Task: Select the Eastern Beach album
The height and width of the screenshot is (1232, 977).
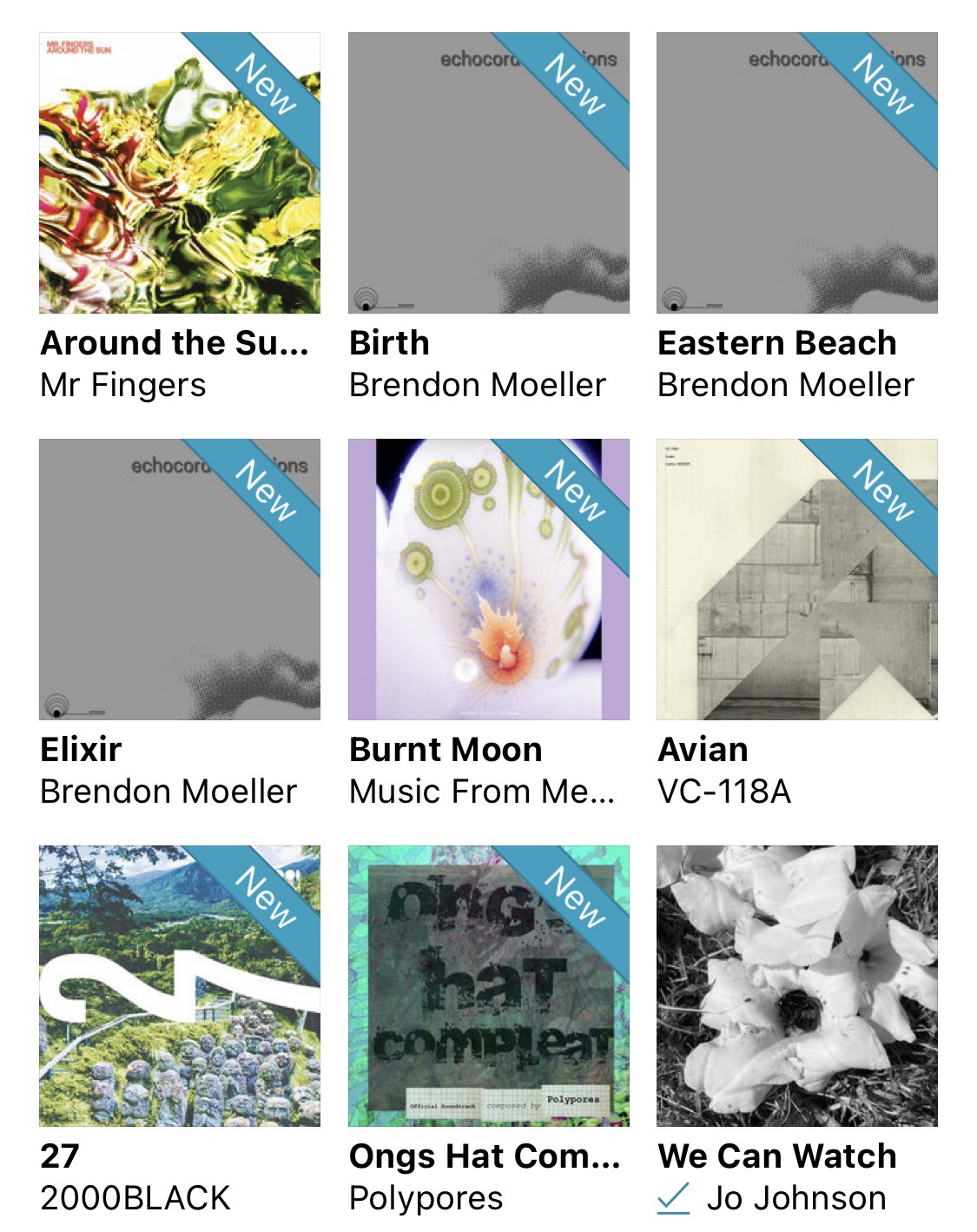Action: click(796, 173)
